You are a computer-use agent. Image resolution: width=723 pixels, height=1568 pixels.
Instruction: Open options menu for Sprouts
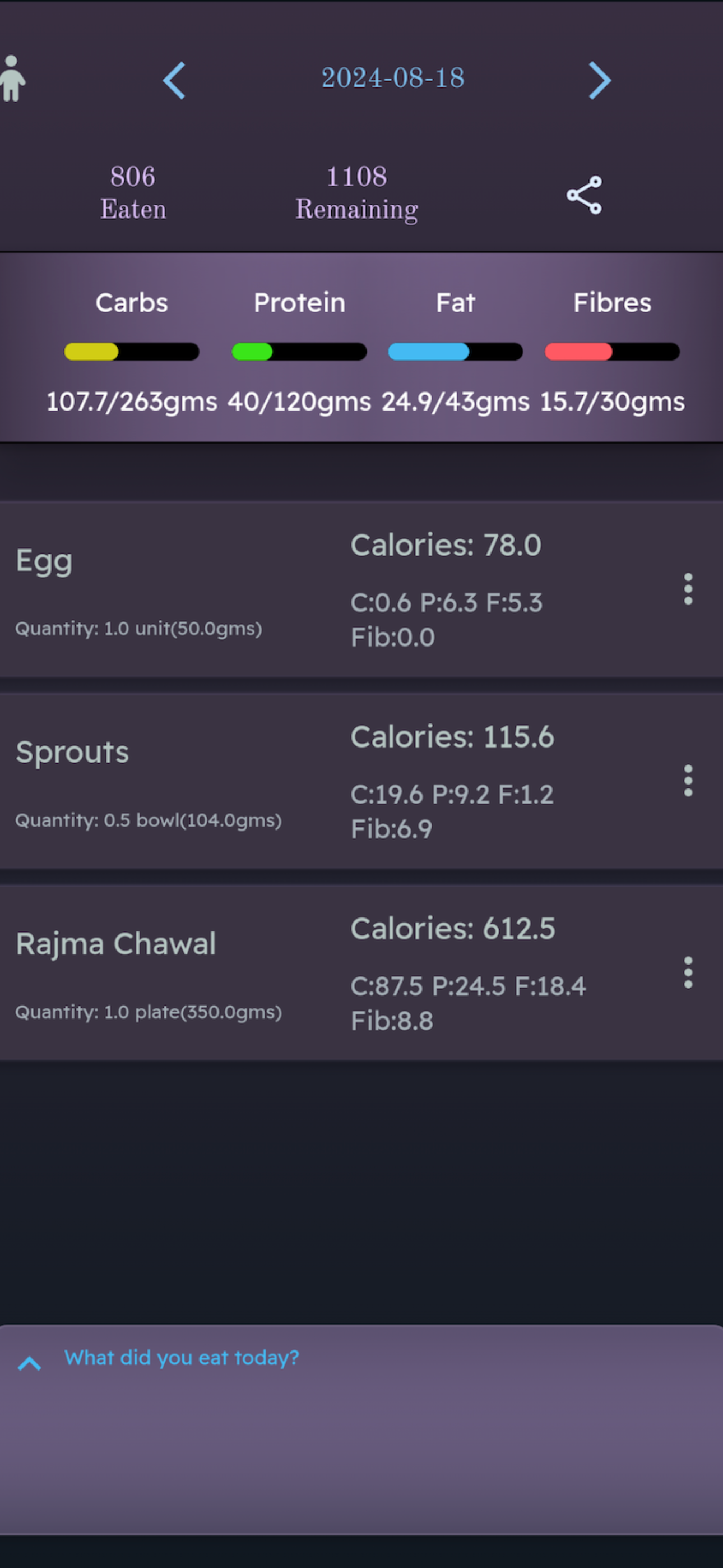pos(688,780)
